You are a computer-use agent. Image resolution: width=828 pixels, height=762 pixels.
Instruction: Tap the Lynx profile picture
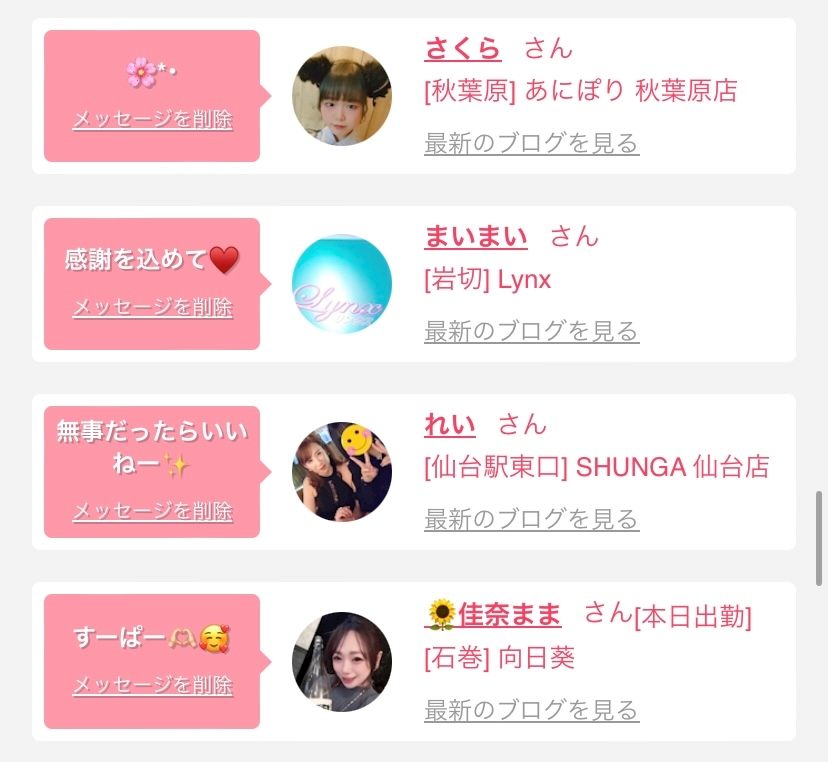[342, 284]
